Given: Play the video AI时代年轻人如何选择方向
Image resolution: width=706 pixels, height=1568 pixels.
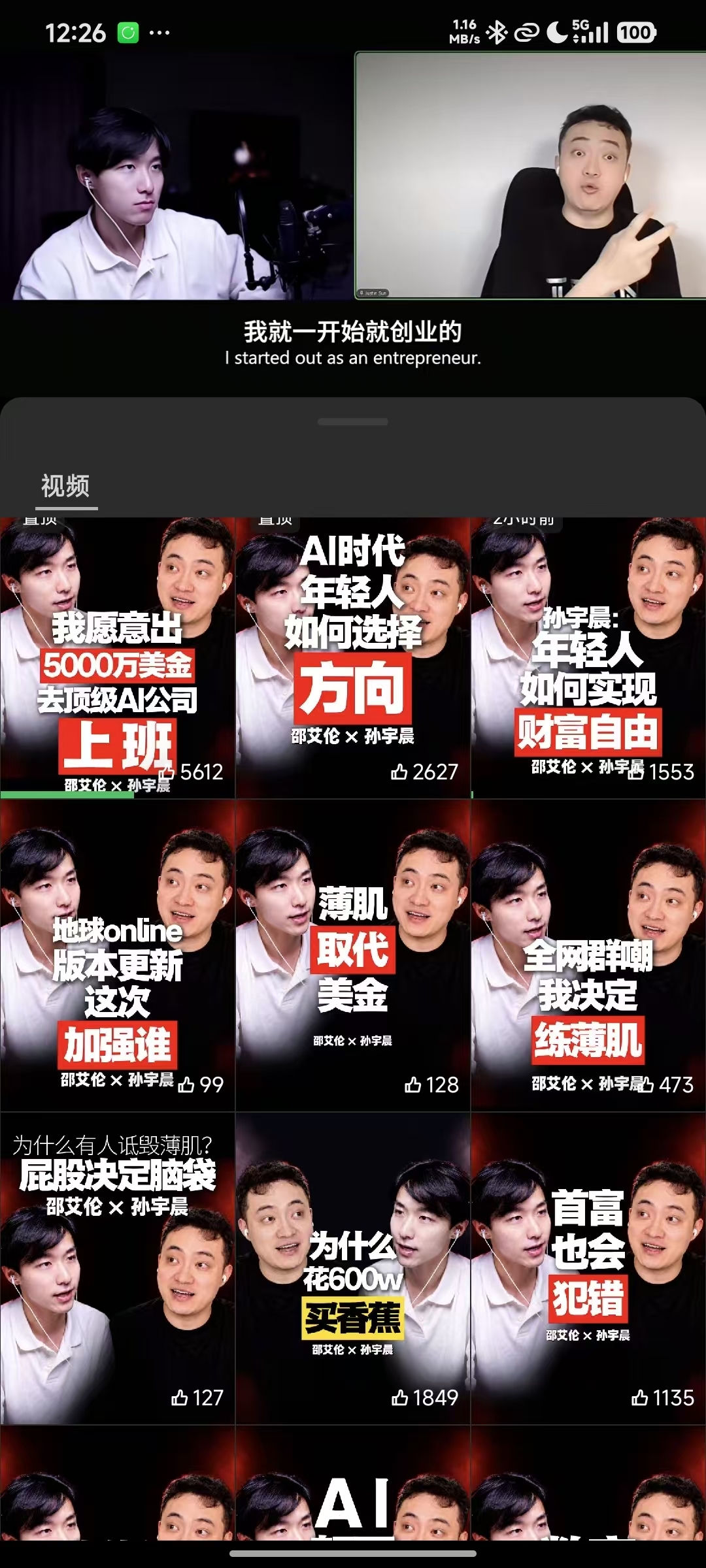Looking at the screenshot, I should pyautogui.click(x=353, y=658).
